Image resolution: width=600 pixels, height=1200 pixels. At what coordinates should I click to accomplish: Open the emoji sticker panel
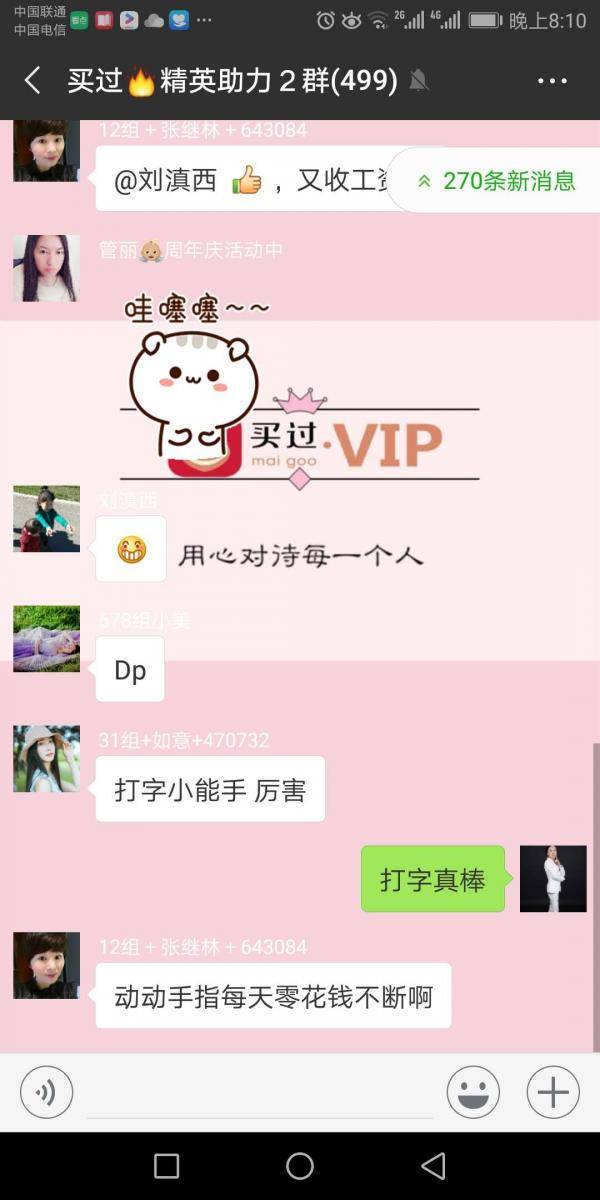(473, 1092)
